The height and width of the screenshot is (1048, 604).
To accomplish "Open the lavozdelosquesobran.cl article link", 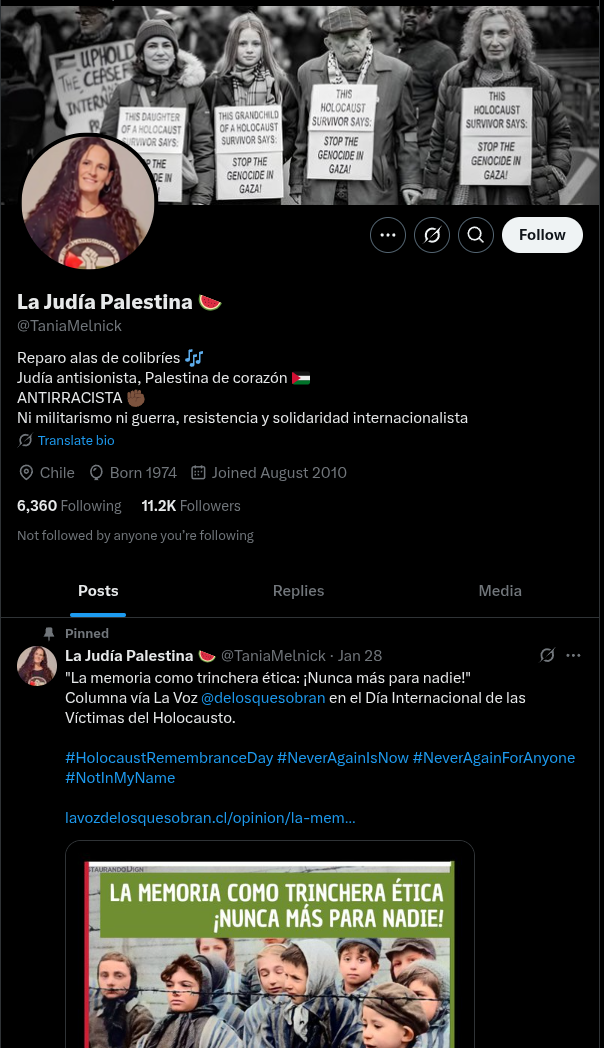I will (x=210, y=818).
